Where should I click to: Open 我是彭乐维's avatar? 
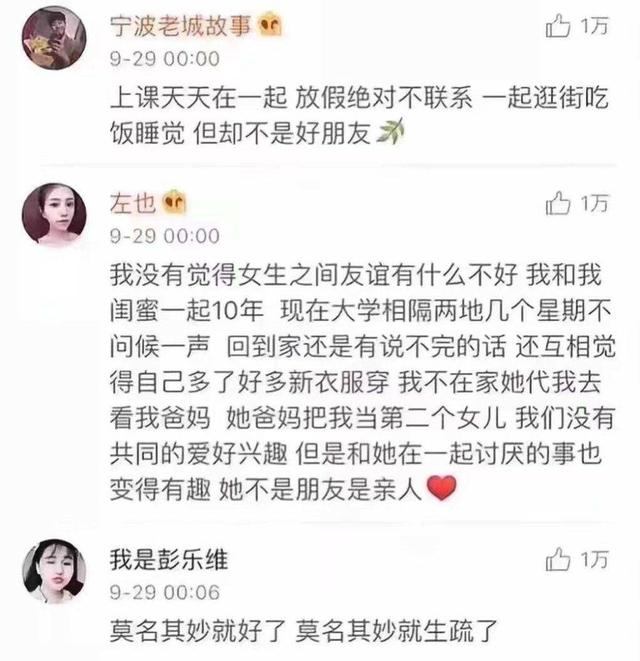coord(54,571)
